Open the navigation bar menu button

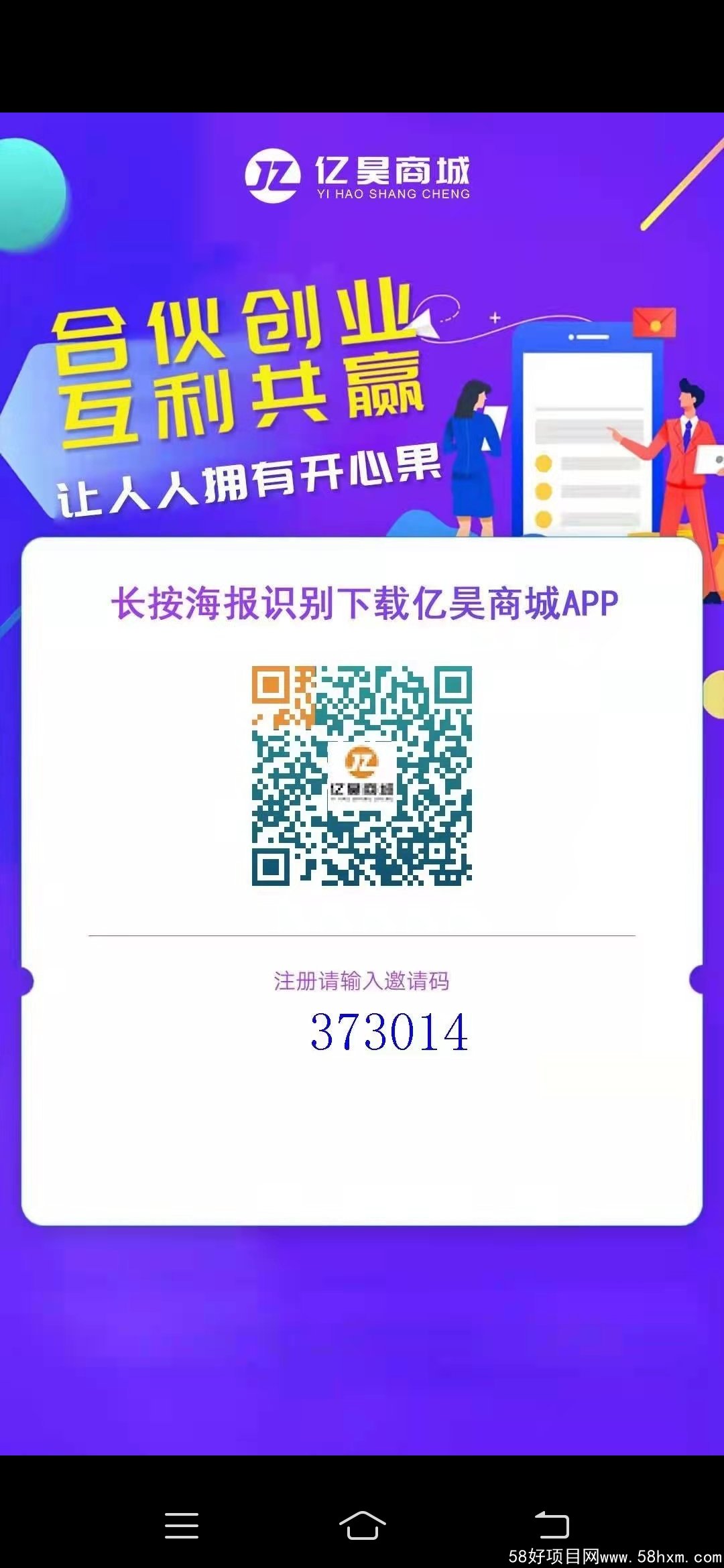point(182,1525)
